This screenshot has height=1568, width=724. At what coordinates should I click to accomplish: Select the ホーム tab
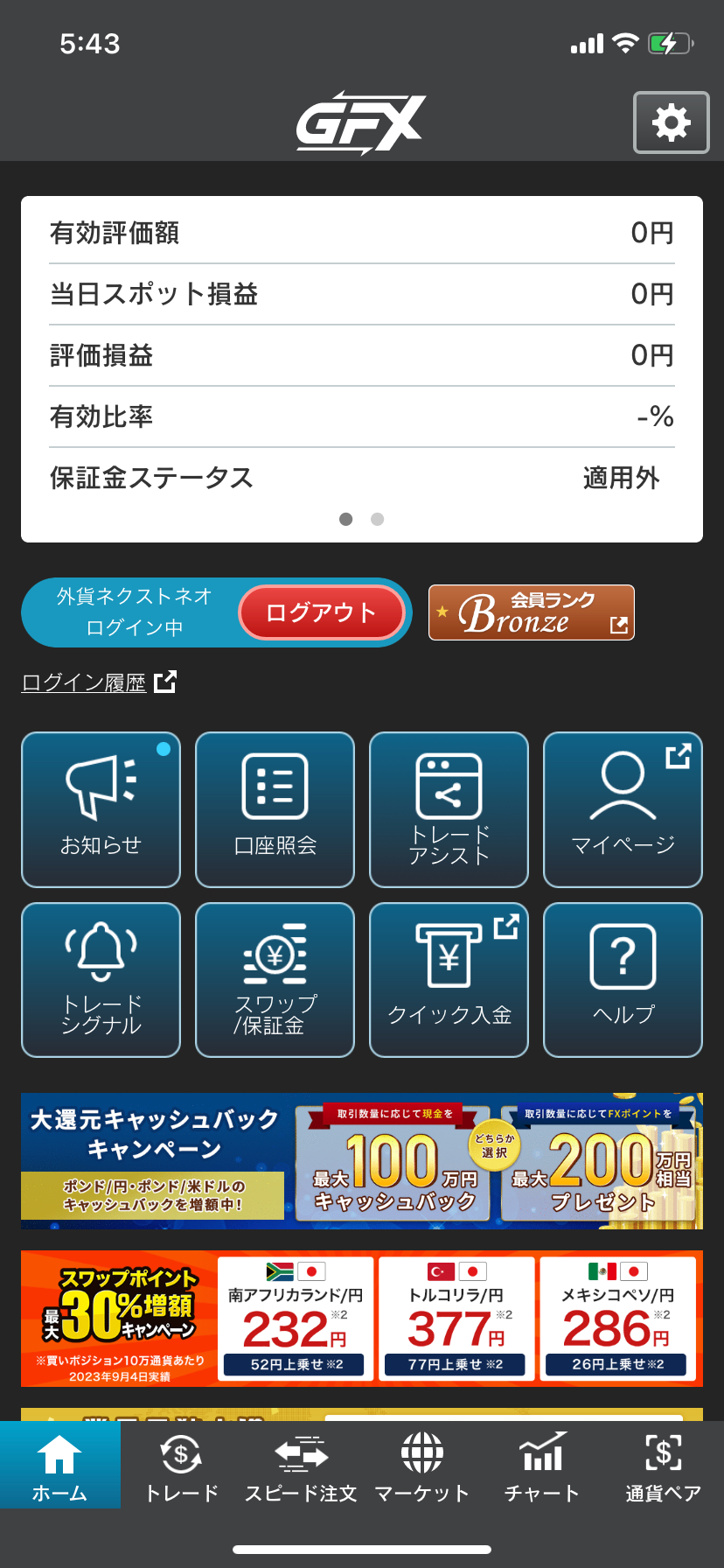click(x=60, y=1466)
